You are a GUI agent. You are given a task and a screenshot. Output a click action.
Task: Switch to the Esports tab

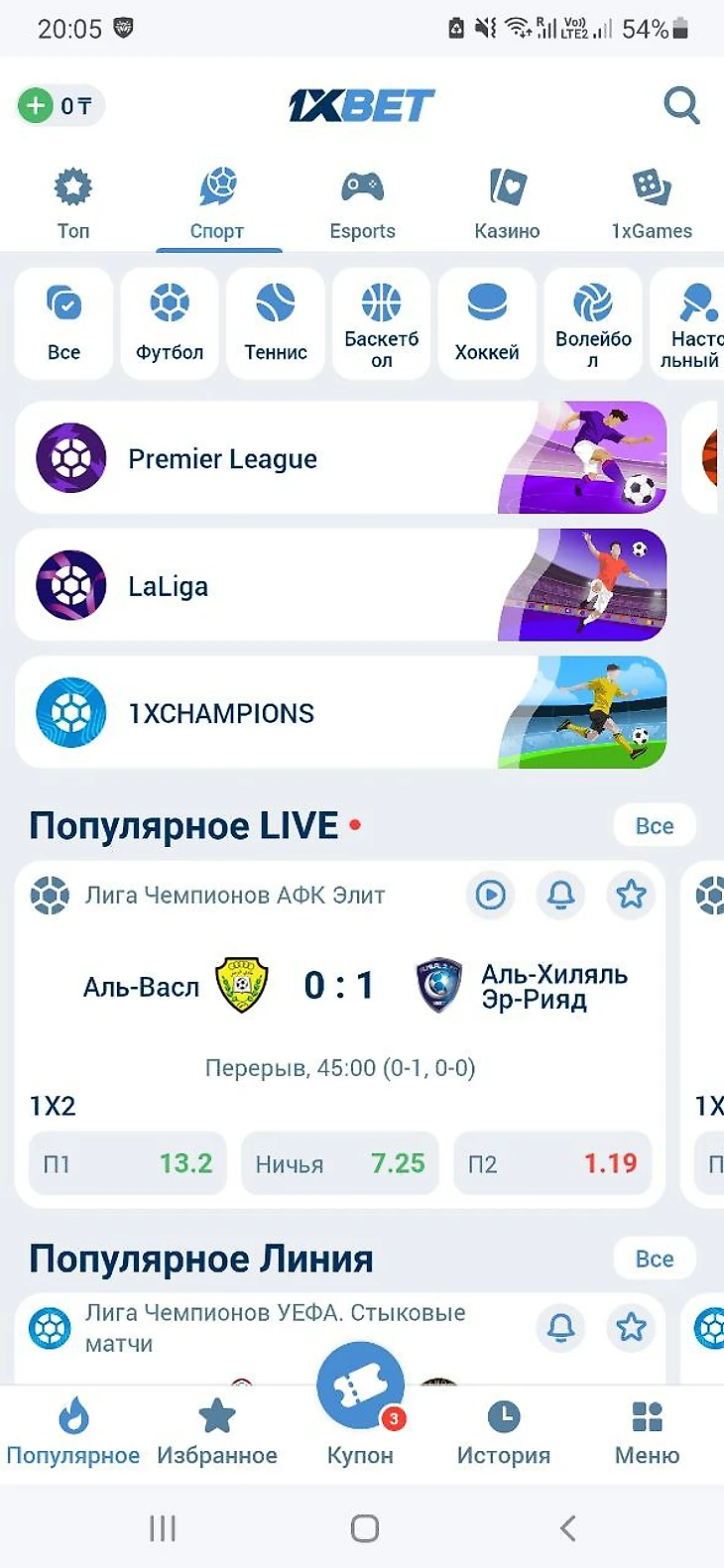362,204
